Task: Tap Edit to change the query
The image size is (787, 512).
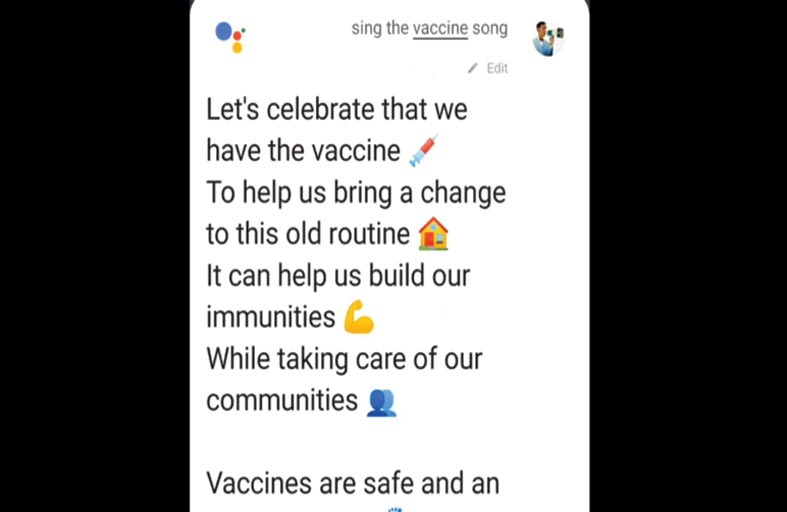Action: 489,68
